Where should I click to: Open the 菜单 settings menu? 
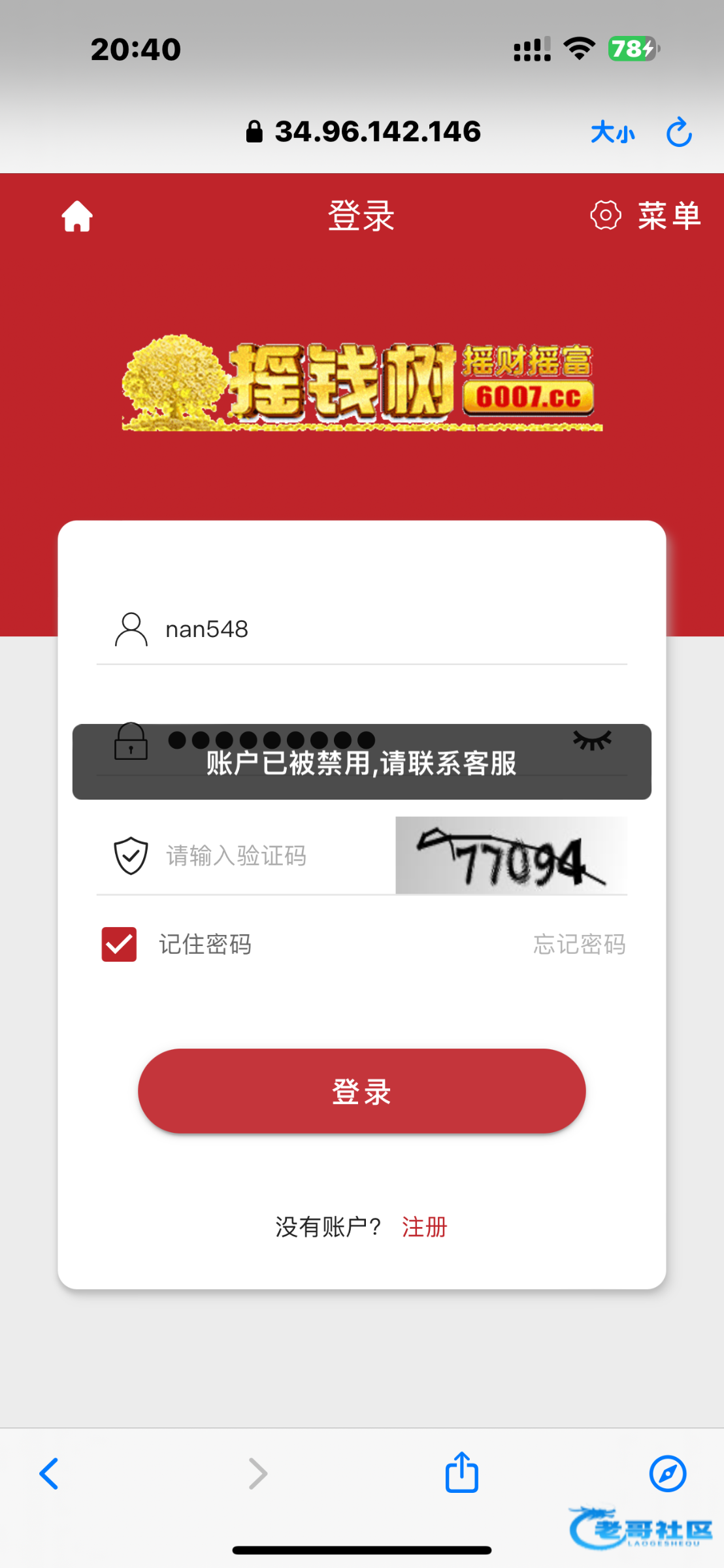646,216
